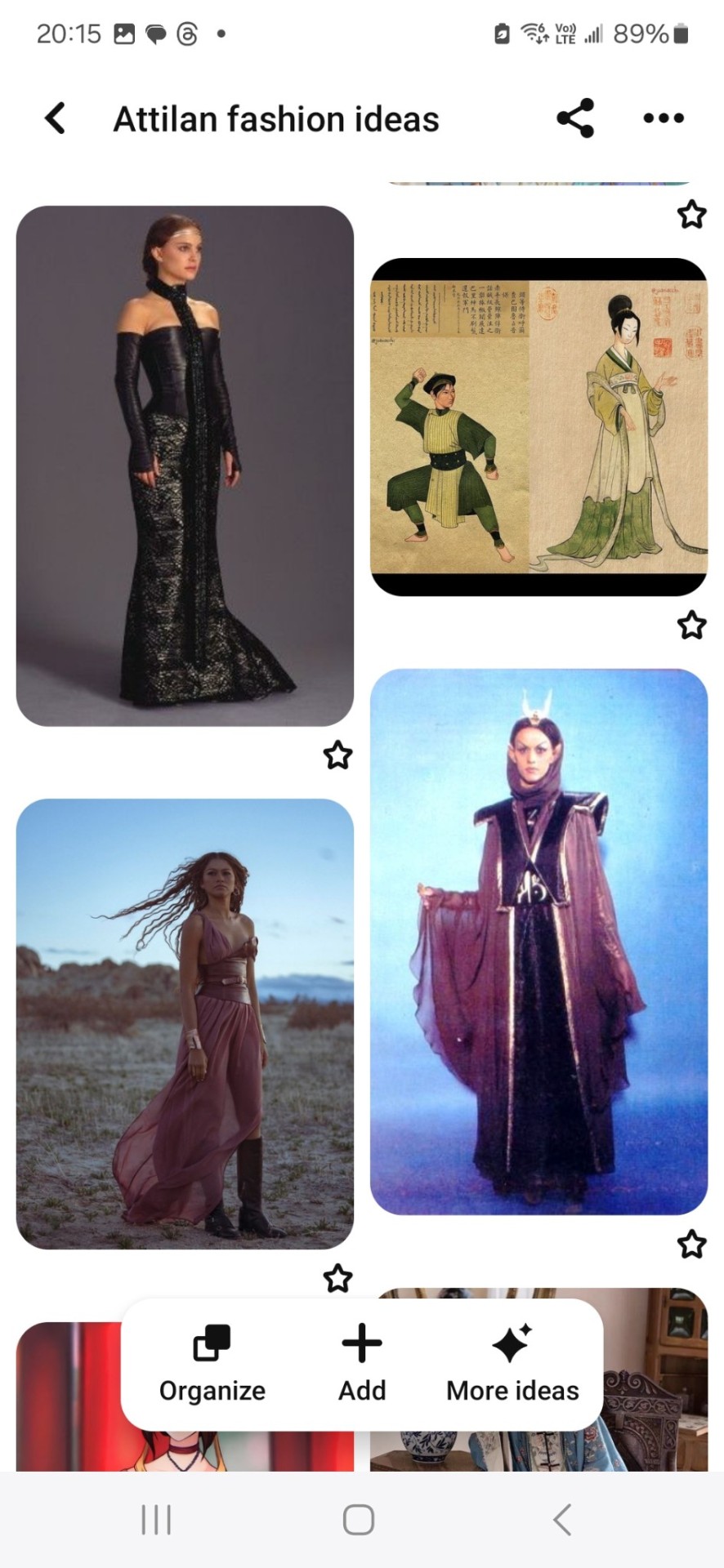
Task: Open the three-dot overflow menu
Action: pos(664,118)
